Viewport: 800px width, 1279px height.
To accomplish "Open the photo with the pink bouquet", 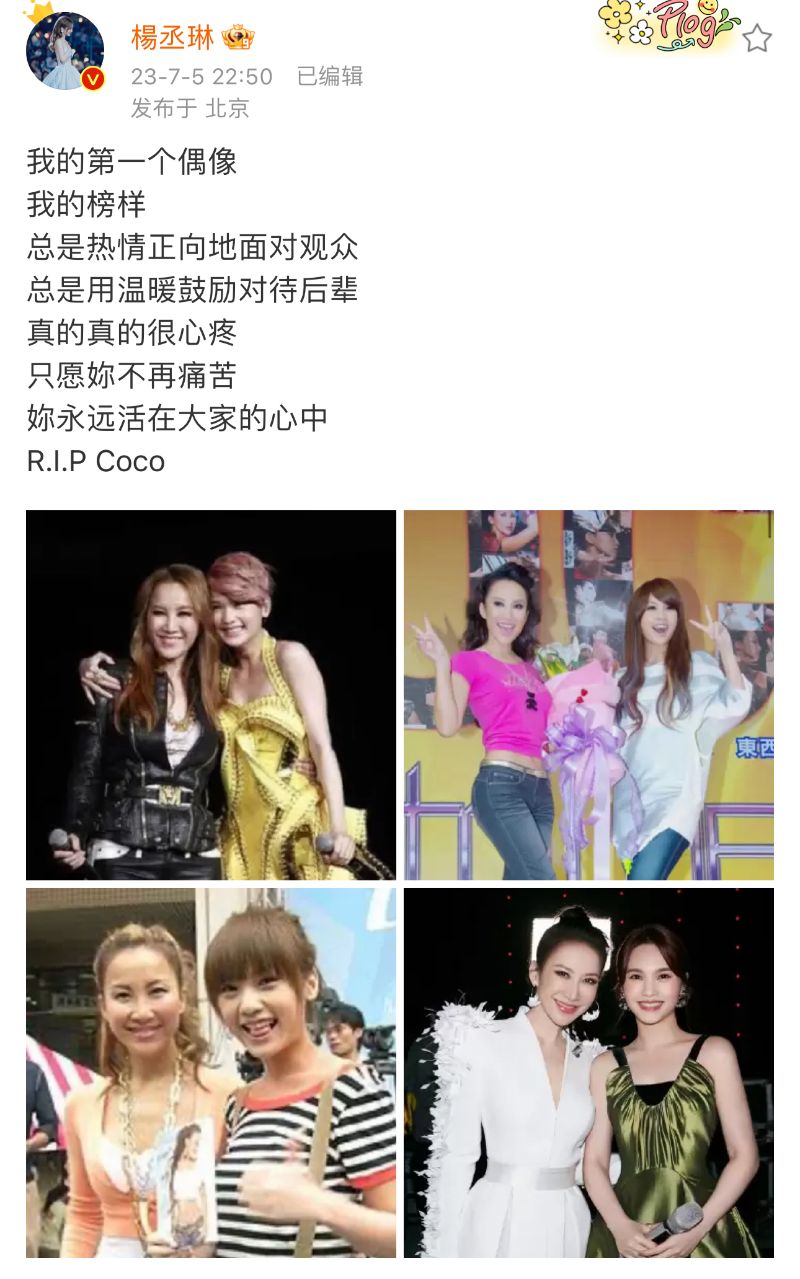I will (x=588, y=695).
